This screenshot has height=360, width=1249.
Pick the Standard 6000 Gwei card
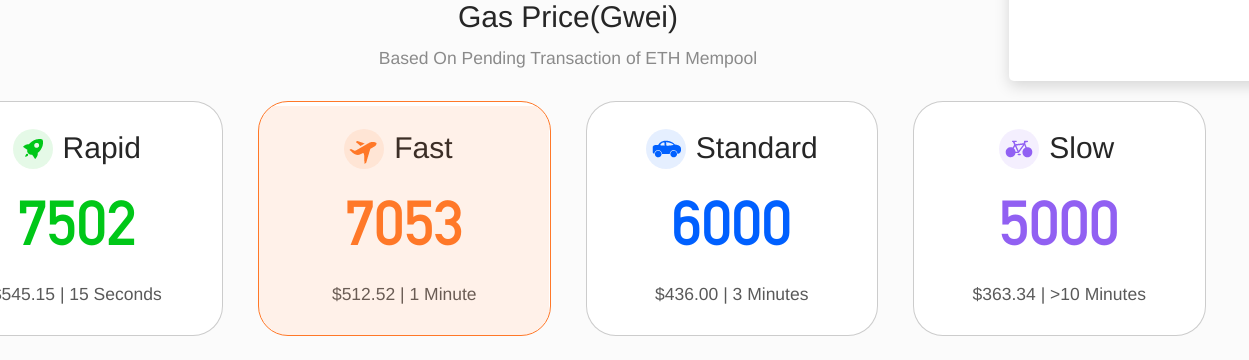point(732,218)
